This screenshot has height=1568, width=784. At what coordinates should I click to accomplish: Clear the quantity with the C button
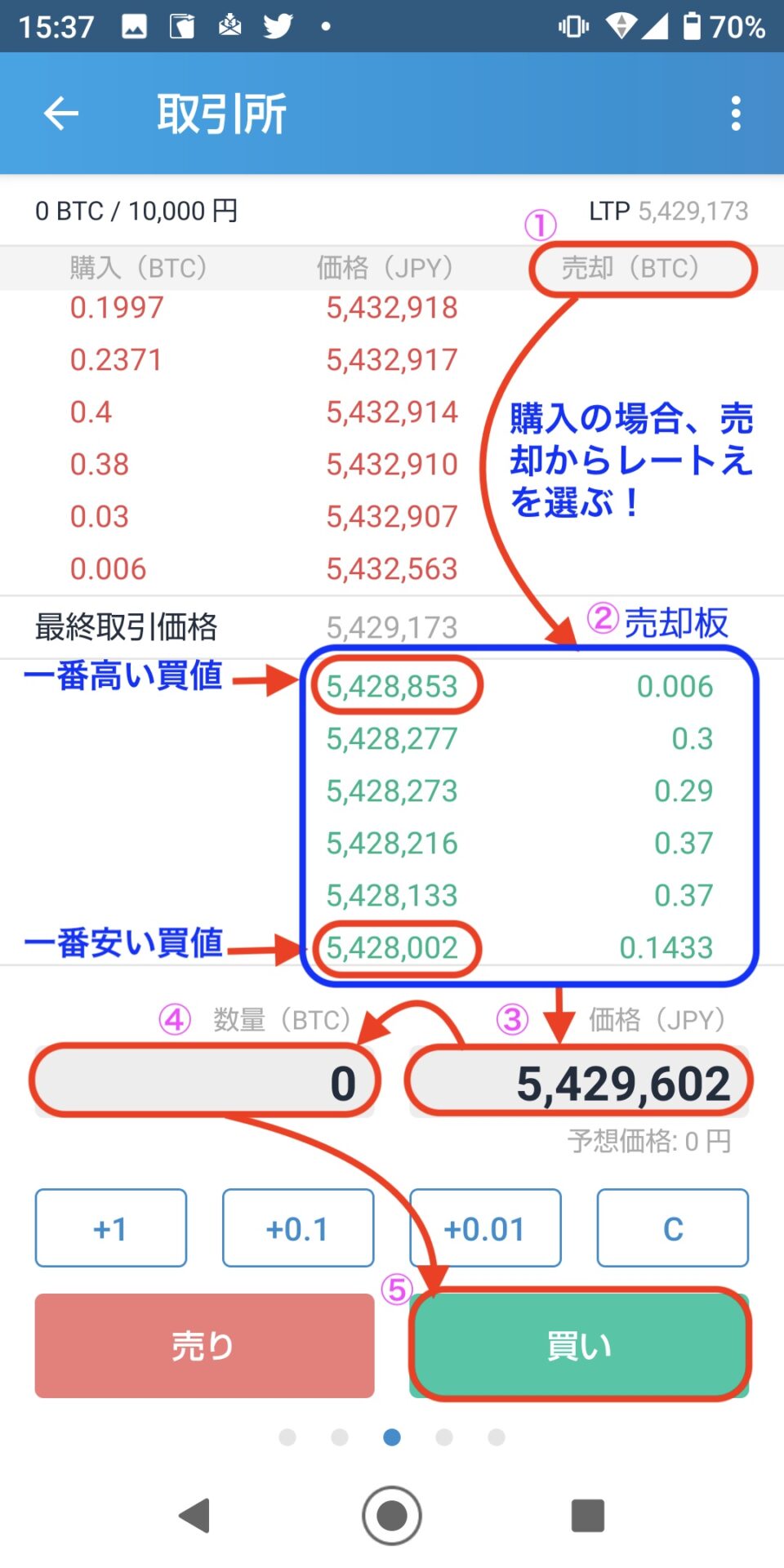pos(673,1228)
